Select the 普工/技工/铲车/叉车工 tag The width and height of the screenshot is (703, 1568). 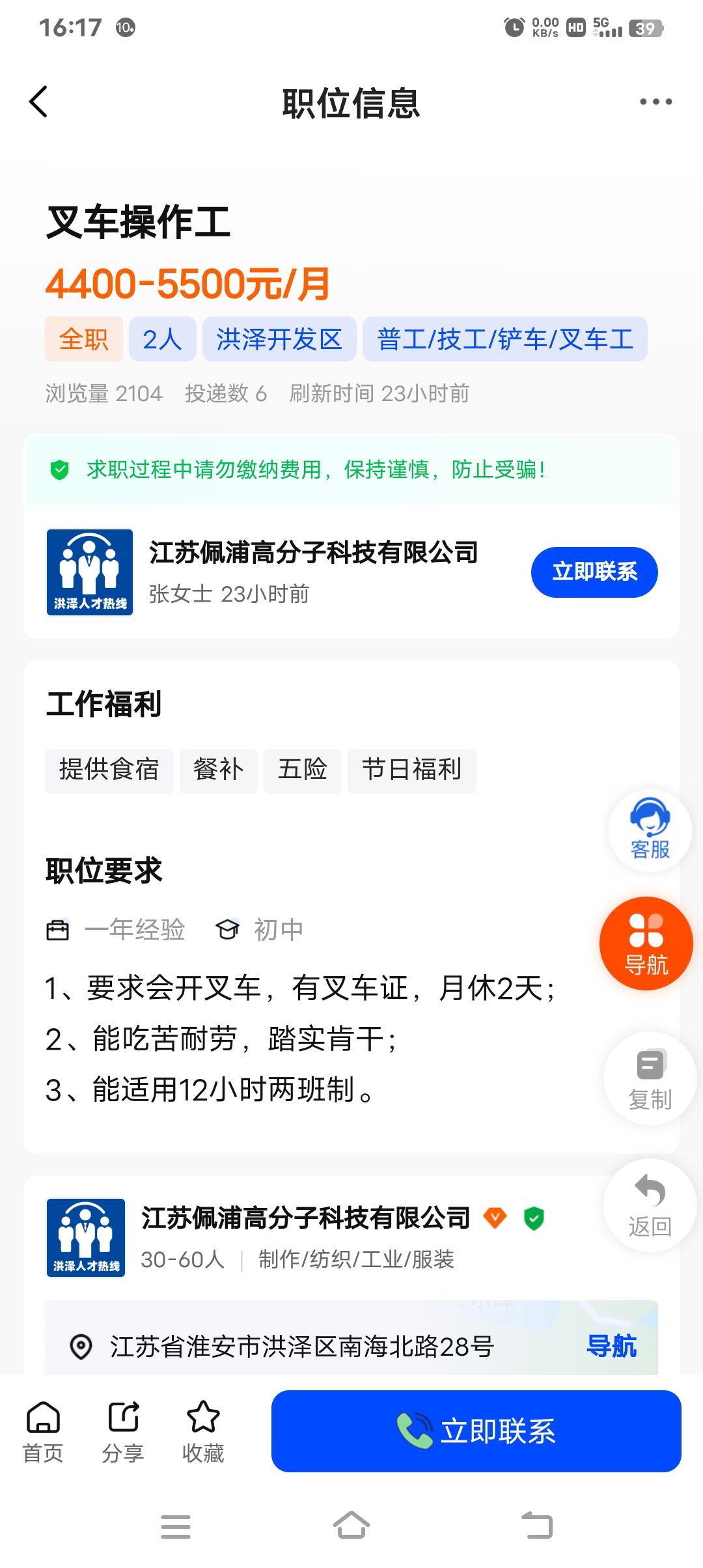point(505,339)
